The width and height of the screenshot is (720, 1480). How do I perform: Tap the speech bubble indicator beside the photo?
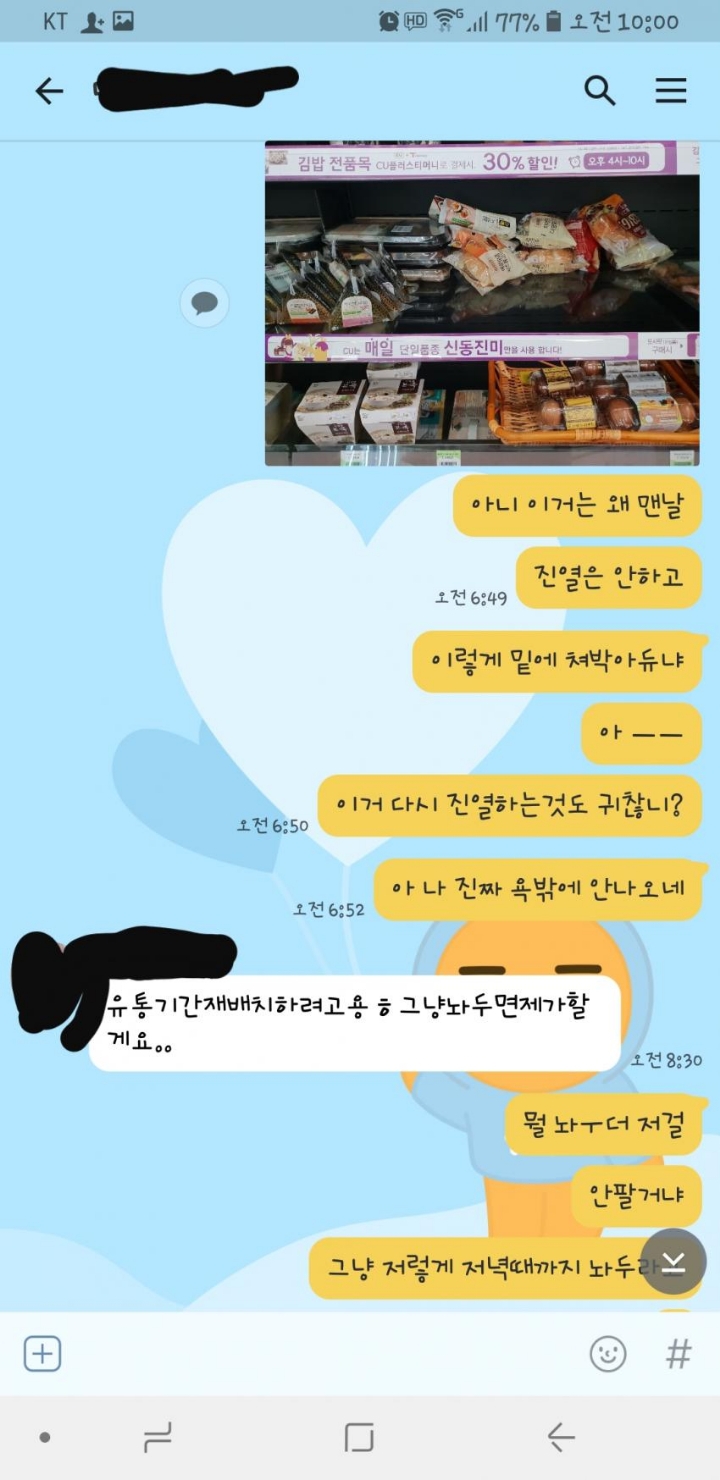pos(204,303)
